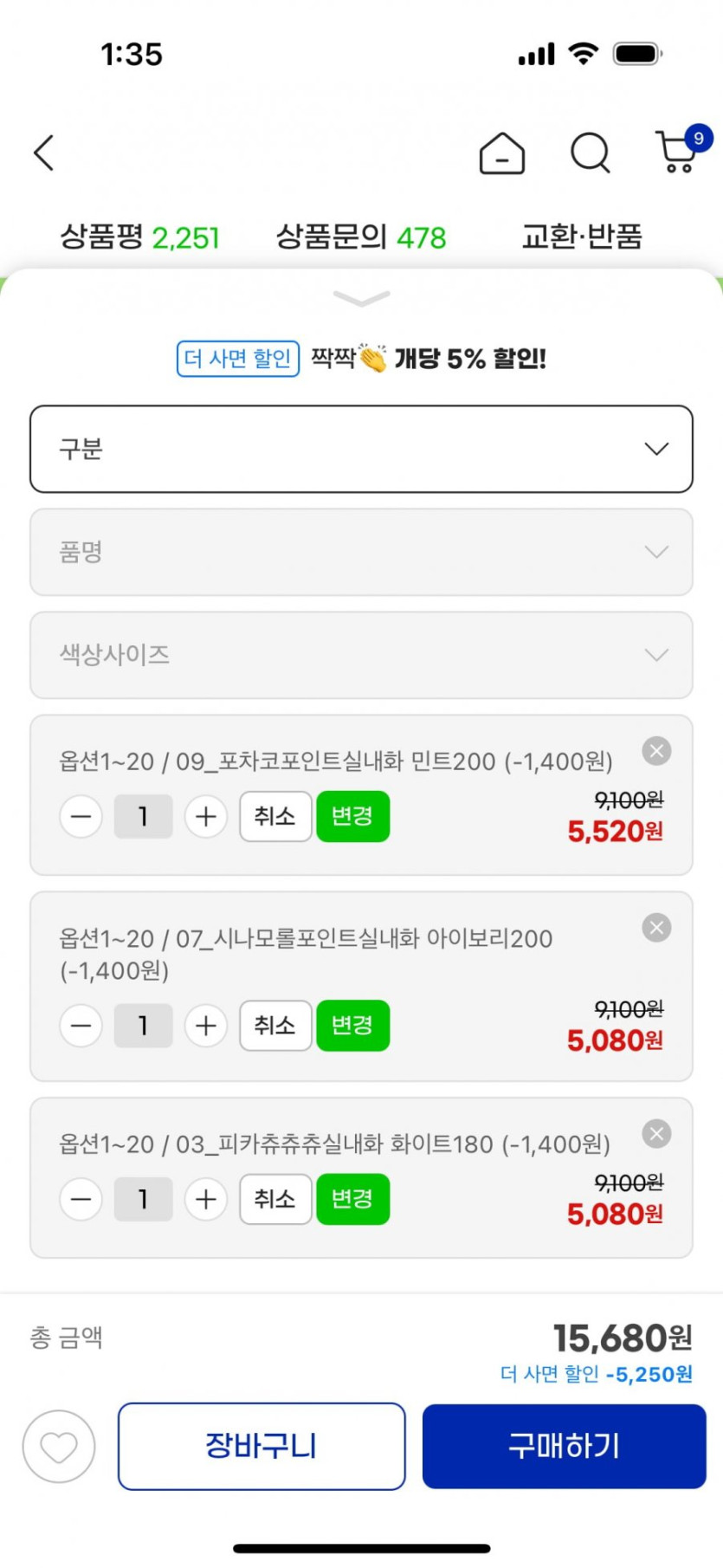Add product to wishlist with heart

[x=59, y=1447]
